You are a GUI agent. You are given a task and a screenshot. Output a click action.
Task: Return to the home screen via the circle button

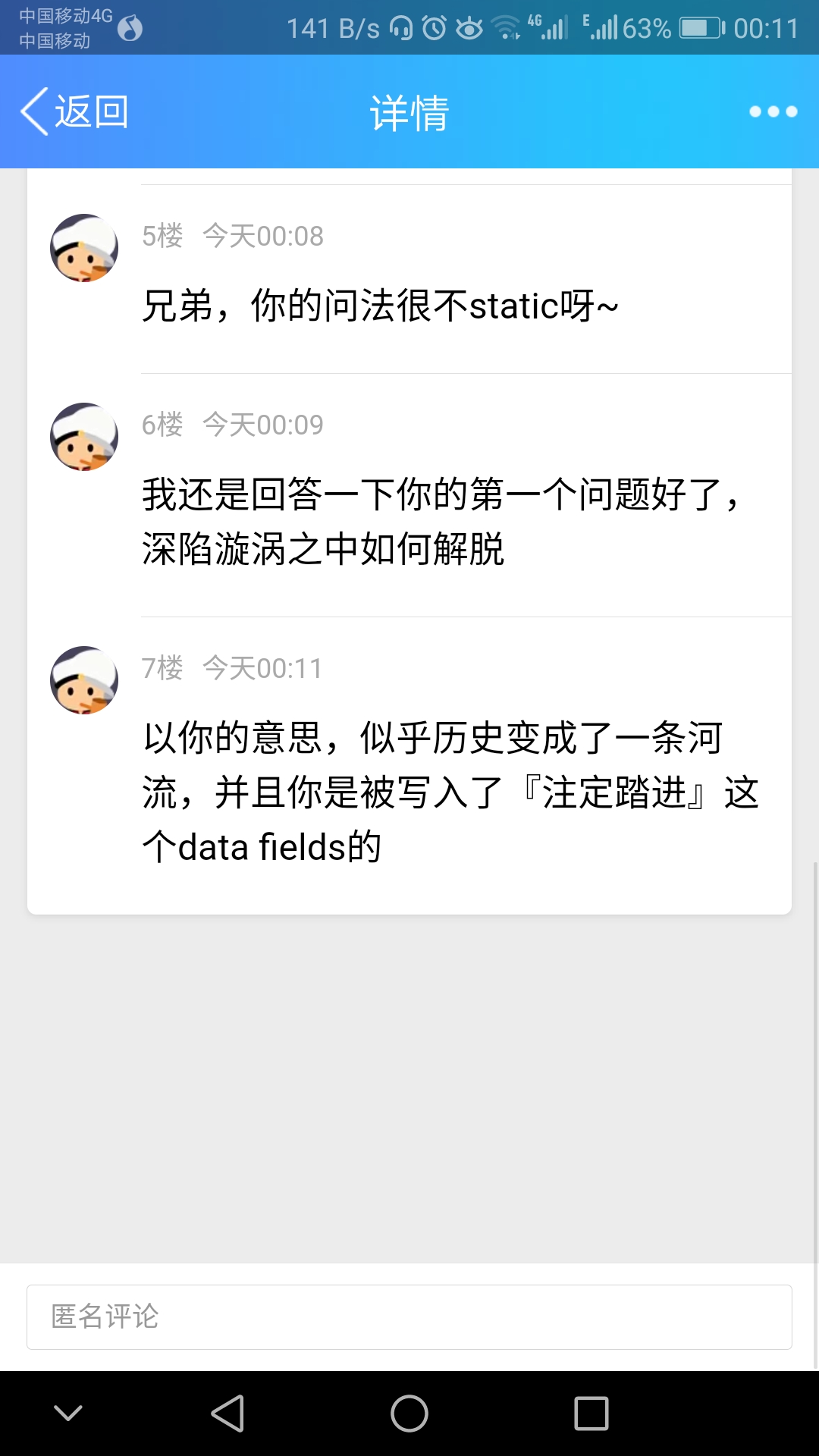409,1414
